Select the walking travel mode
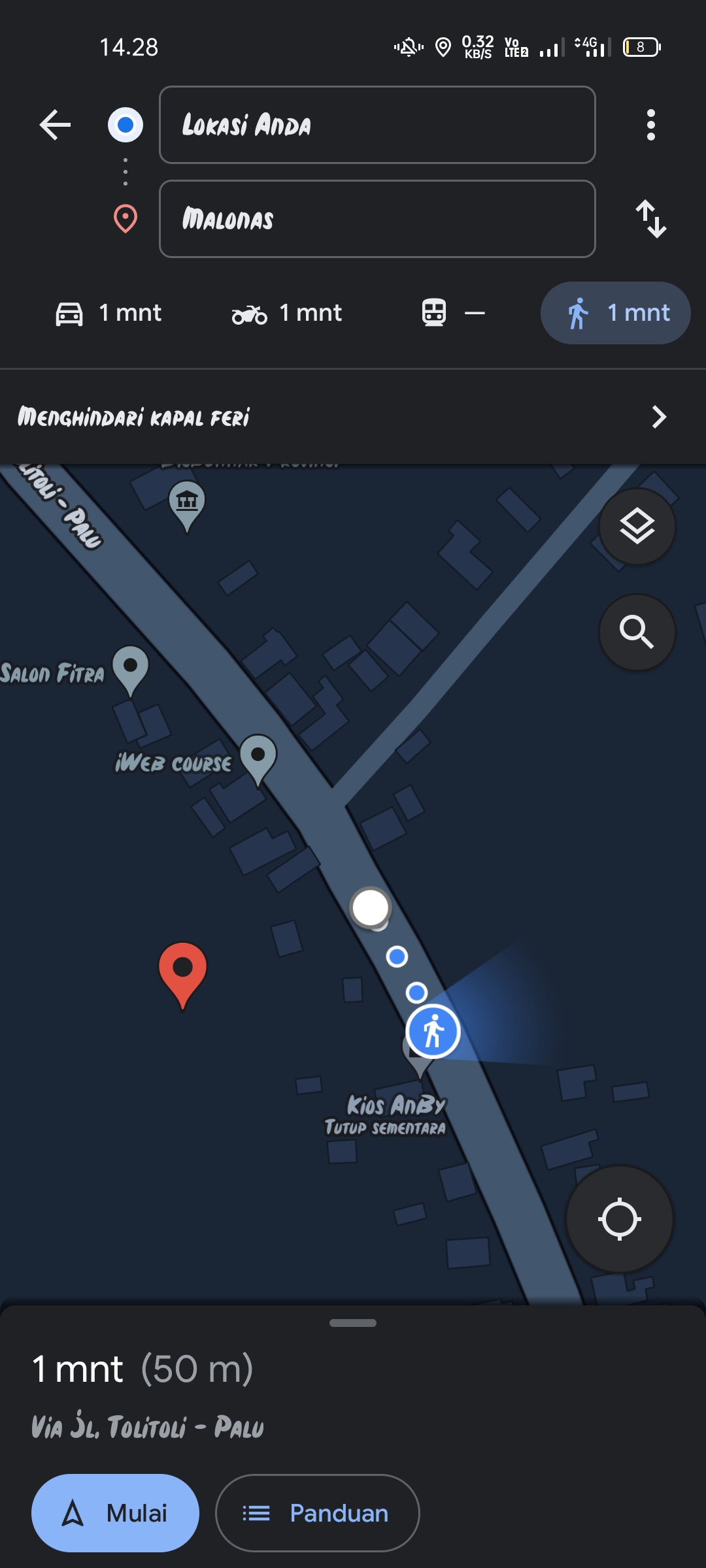This screenshot has height=1568, width=706. [615, 313]
